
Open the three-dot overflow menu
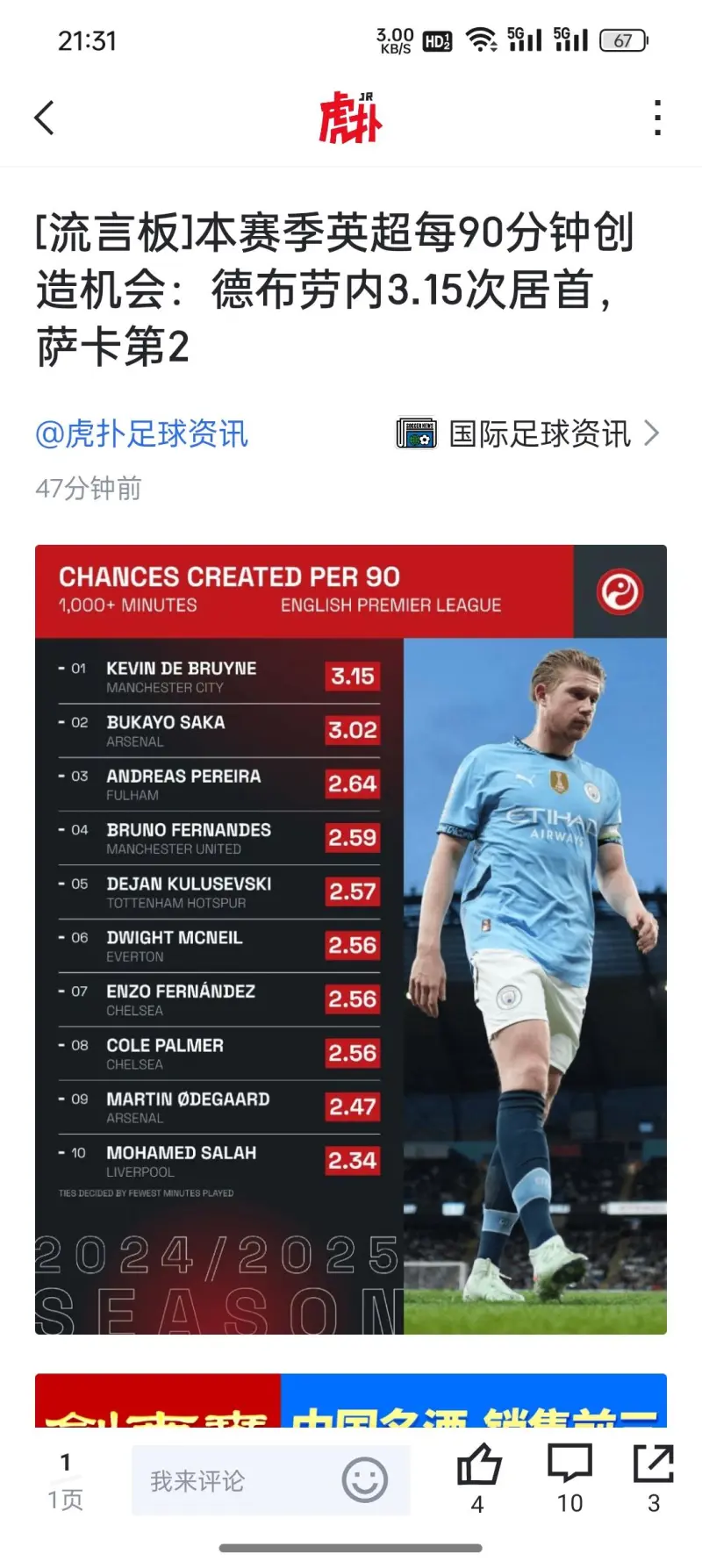(657, 118)
